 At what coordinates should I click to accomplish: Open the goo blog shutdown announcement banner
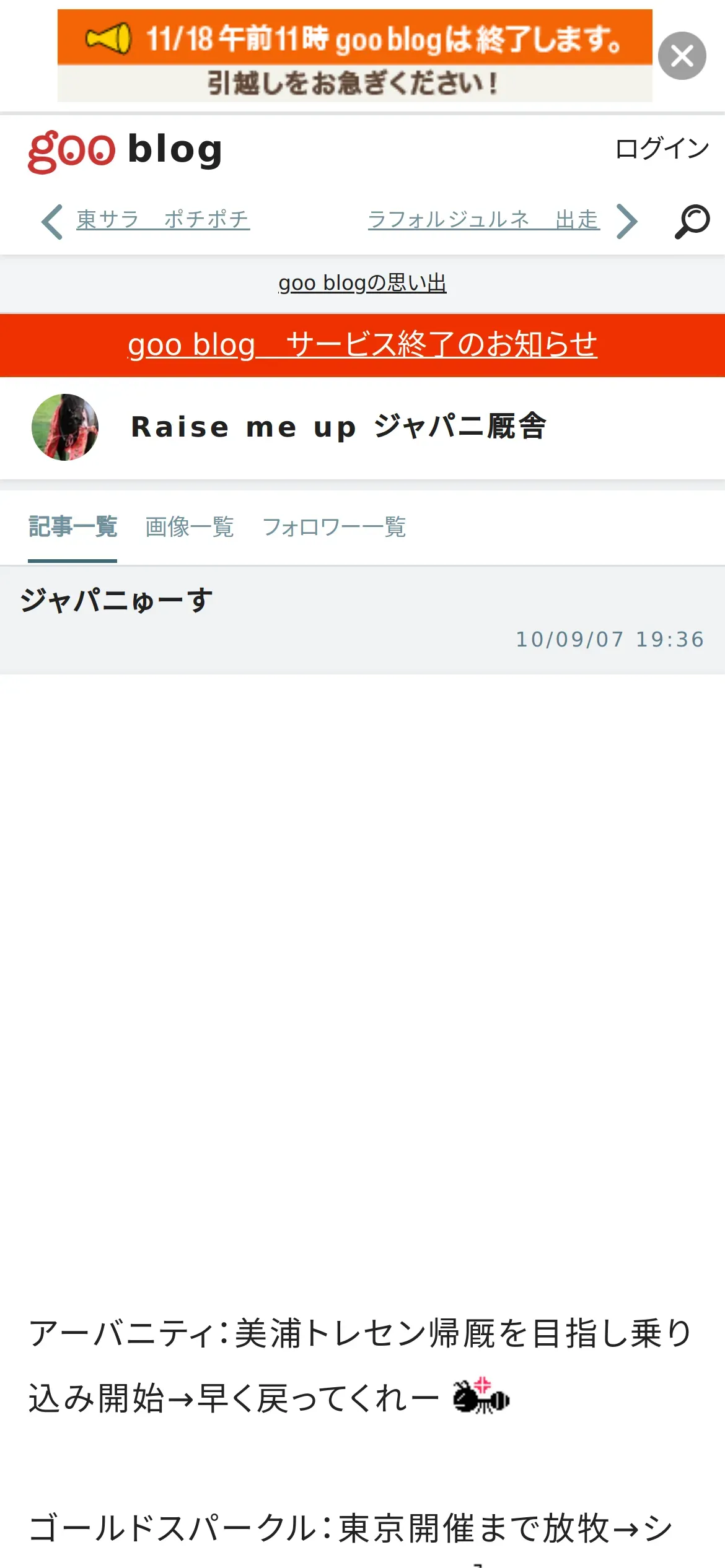(354, 56)
